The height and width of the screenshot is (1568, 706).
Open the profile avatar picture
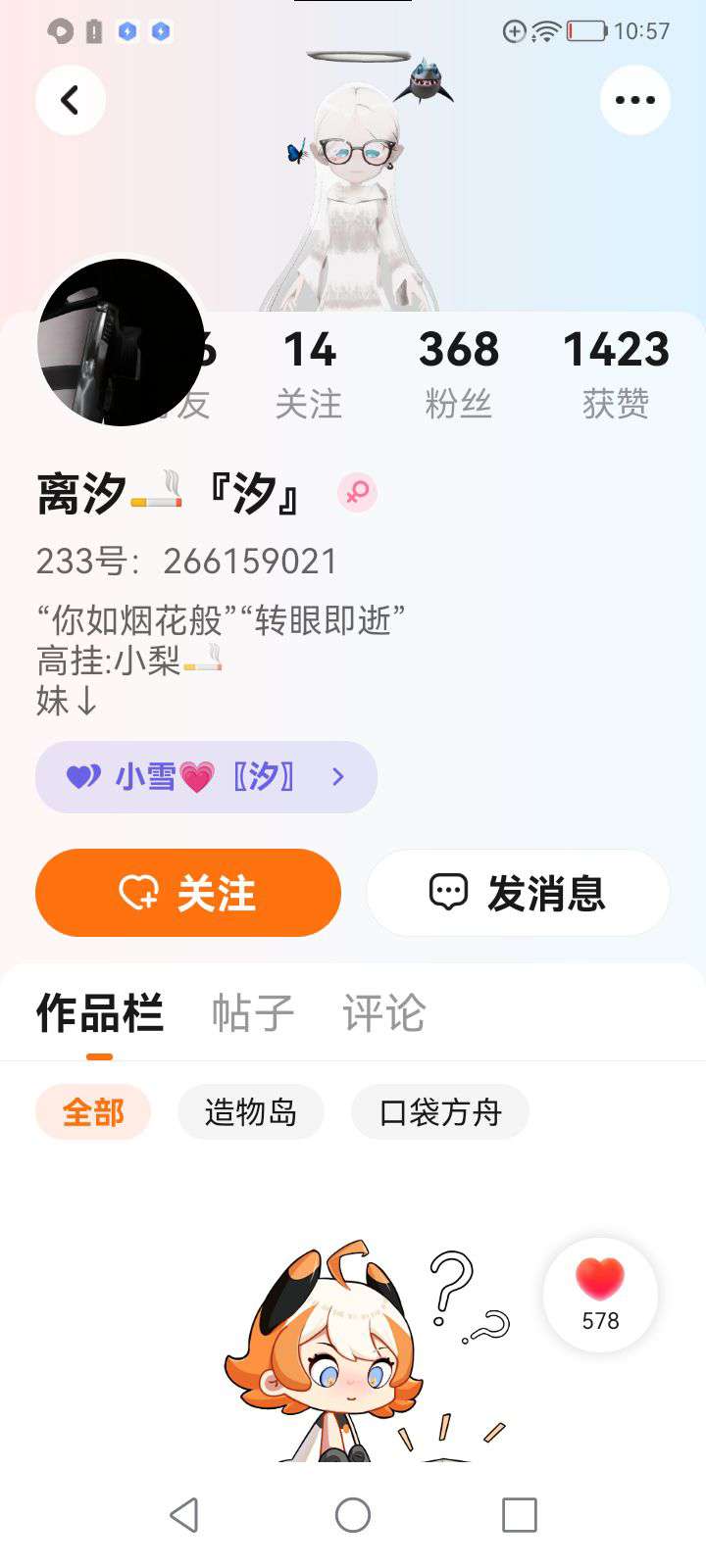click(x=122, y=342)
